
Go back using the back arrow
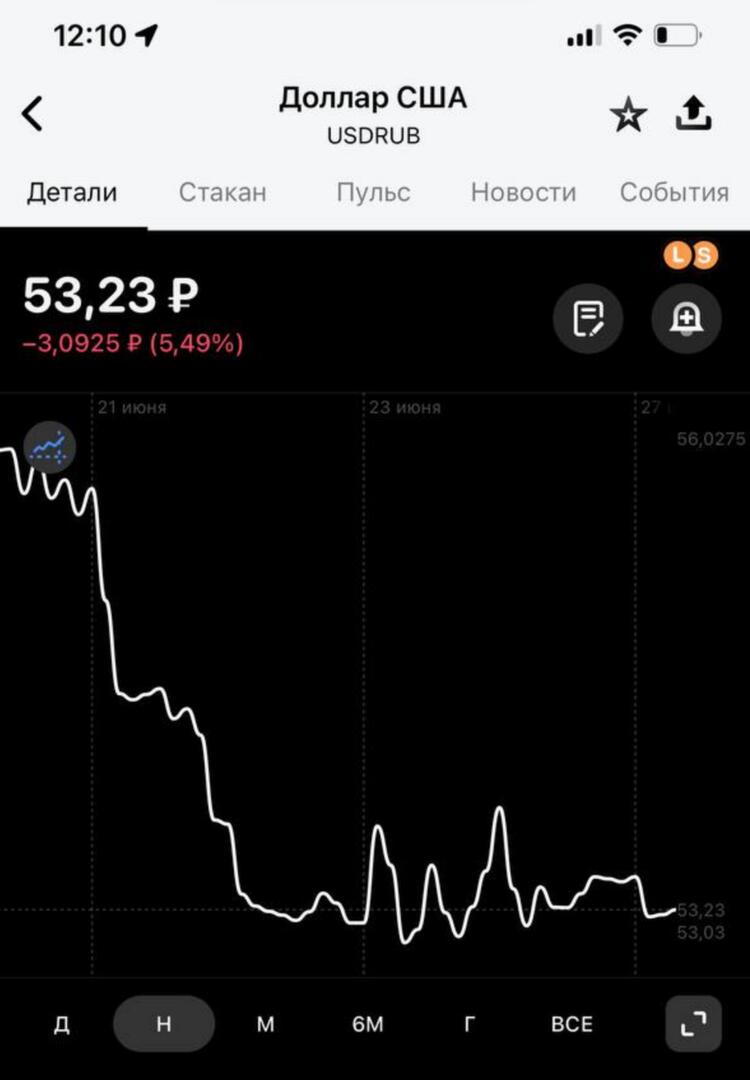tap(33, 115)
